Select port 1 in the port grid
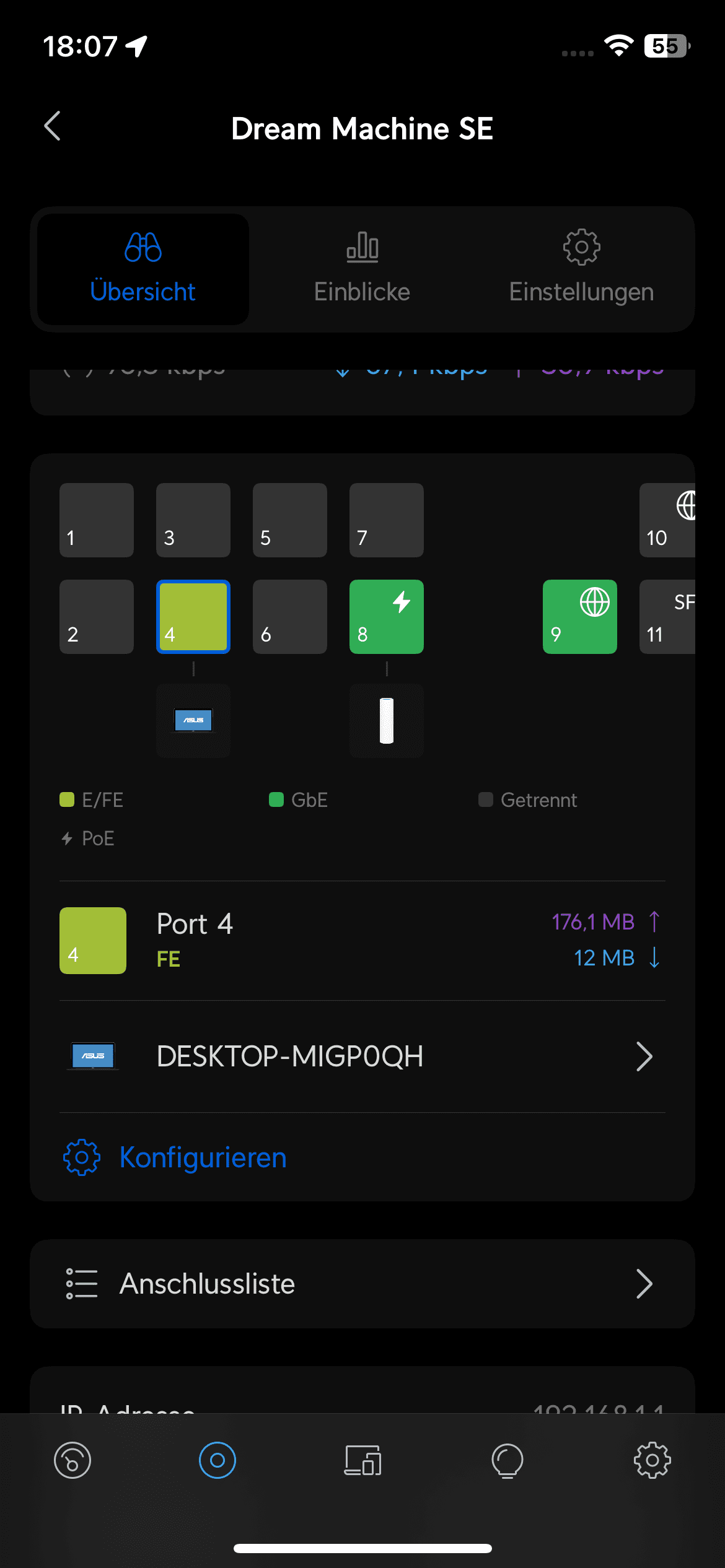 pos(97,520)
